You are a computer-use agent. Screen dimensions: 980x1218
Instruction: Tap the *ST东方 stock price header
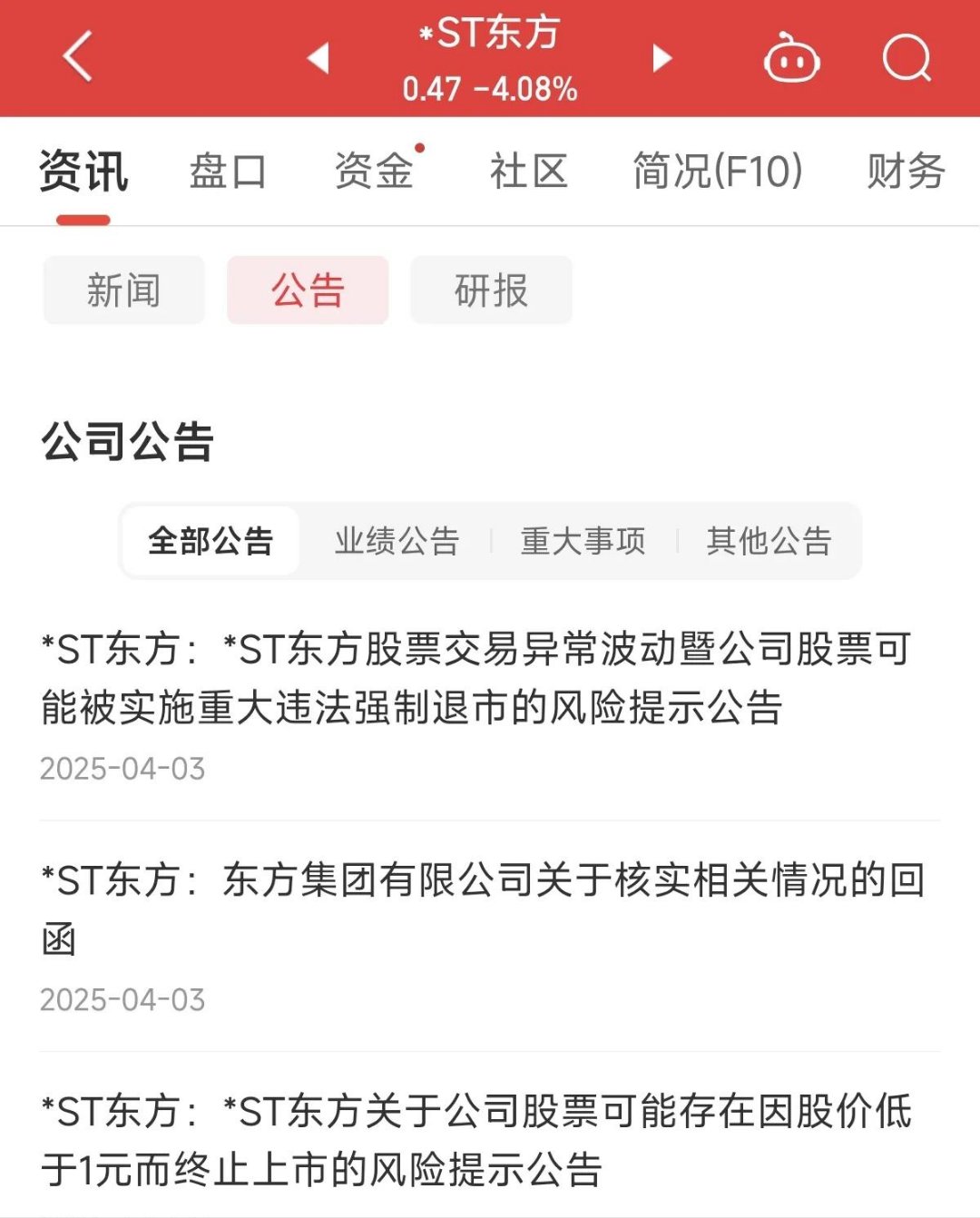tap(490, 64)
